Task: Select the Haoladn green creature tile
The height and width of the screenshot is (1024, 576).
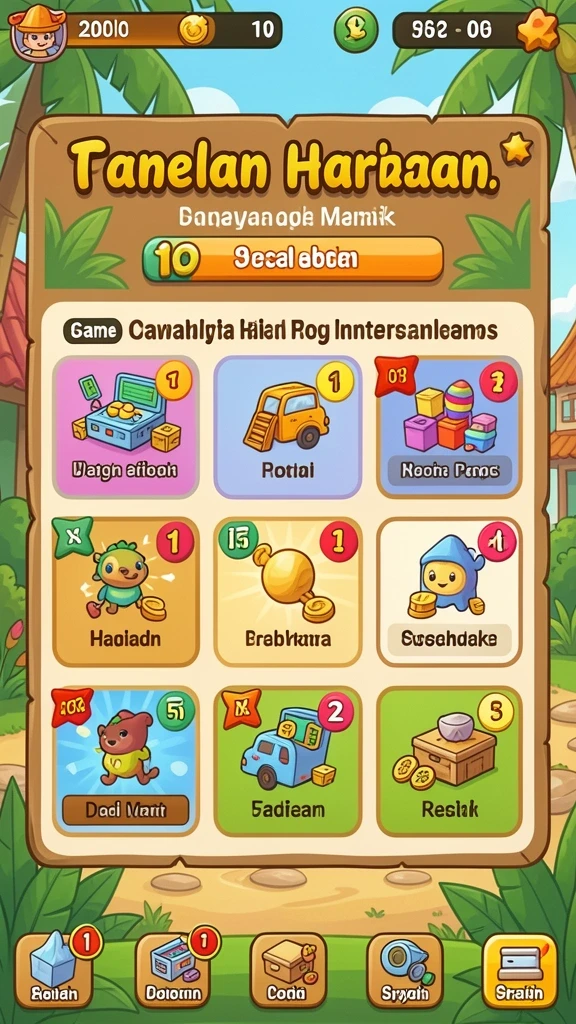Action: [125, 592]
